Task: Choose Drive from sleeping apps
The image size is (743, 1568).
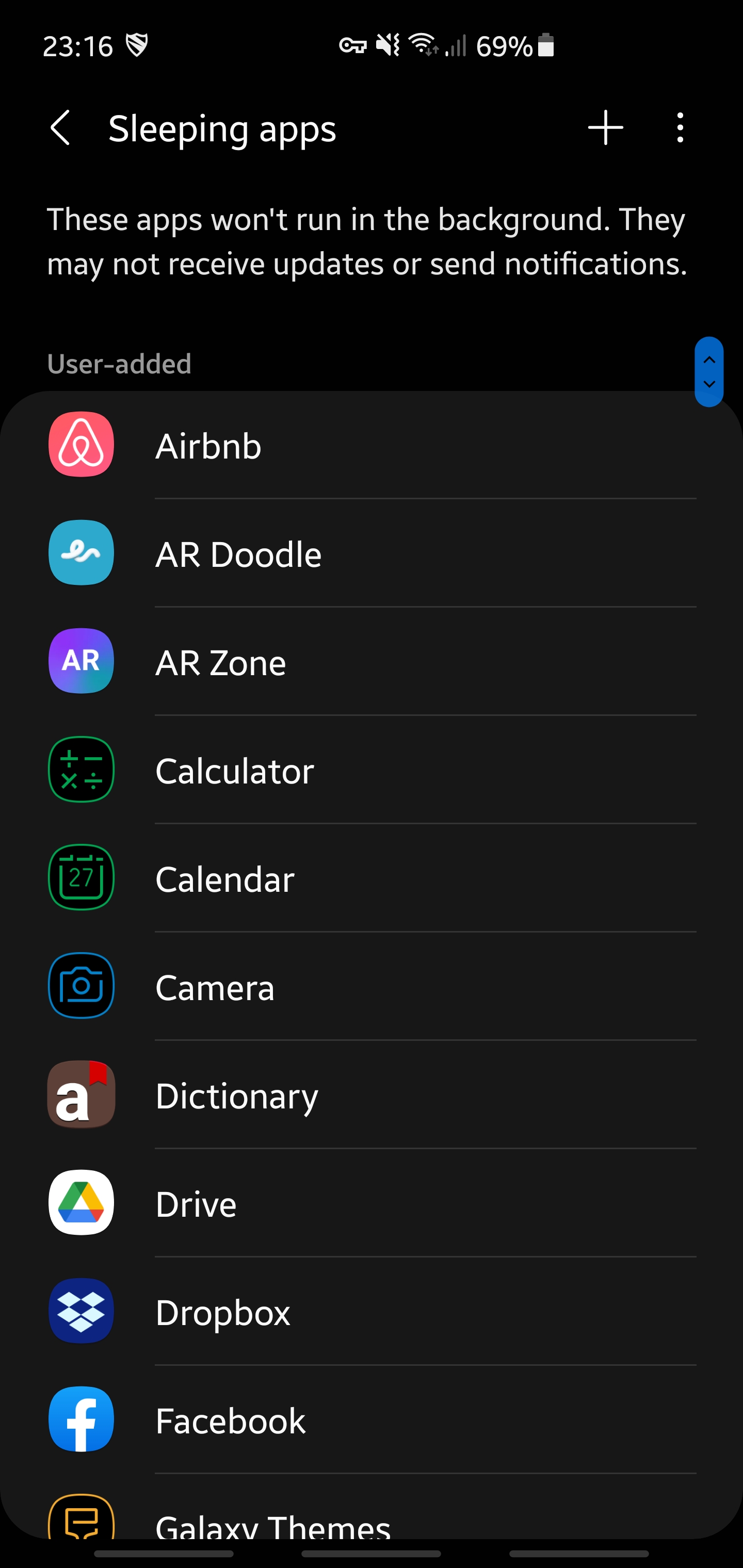Action: click(372, 1203)
